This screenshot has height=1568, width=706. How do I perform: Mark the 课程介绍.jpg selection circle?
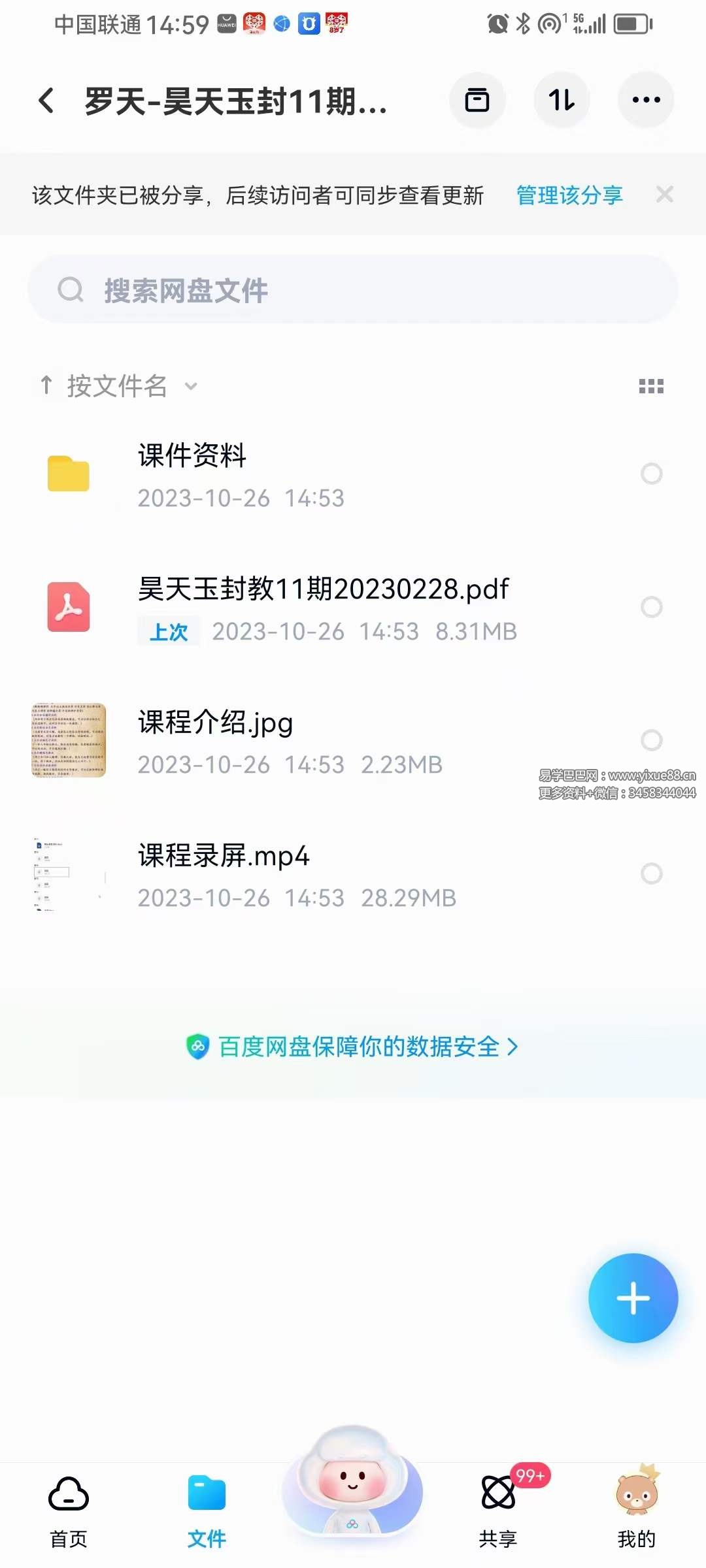(x=651, y=739)
